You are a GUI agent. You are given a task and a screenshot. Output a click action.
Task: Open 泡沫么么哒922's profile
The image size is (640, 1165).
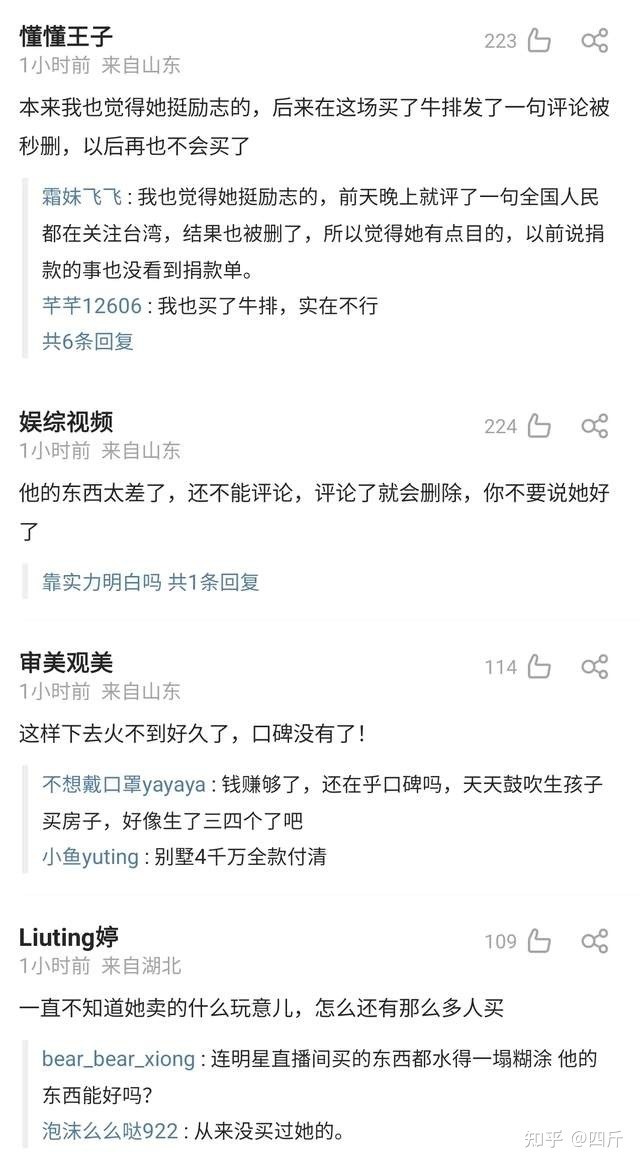[x=110, y=1131]
